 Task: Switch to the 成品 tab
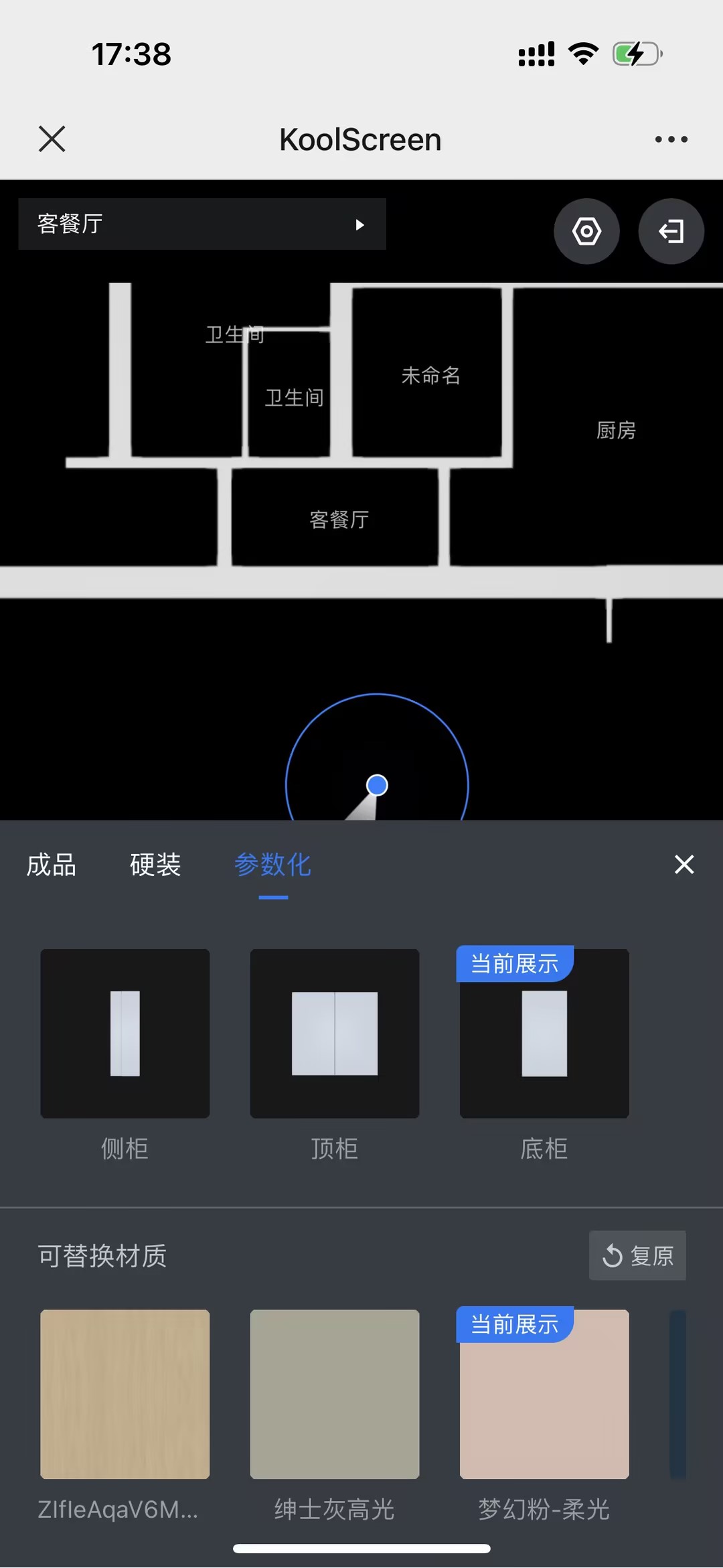pyautogui.click(x=52, y=865)
